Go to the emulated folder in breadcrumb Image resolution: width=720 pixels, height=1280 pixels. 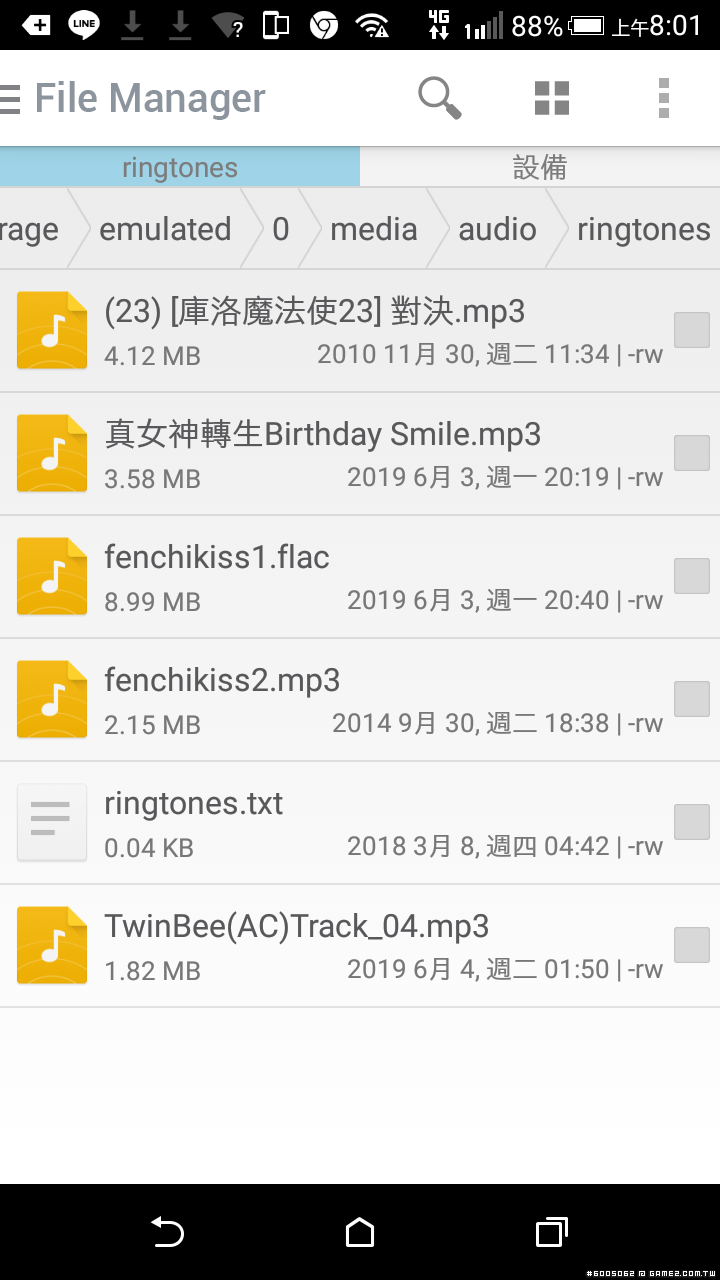tap(165, 229)
